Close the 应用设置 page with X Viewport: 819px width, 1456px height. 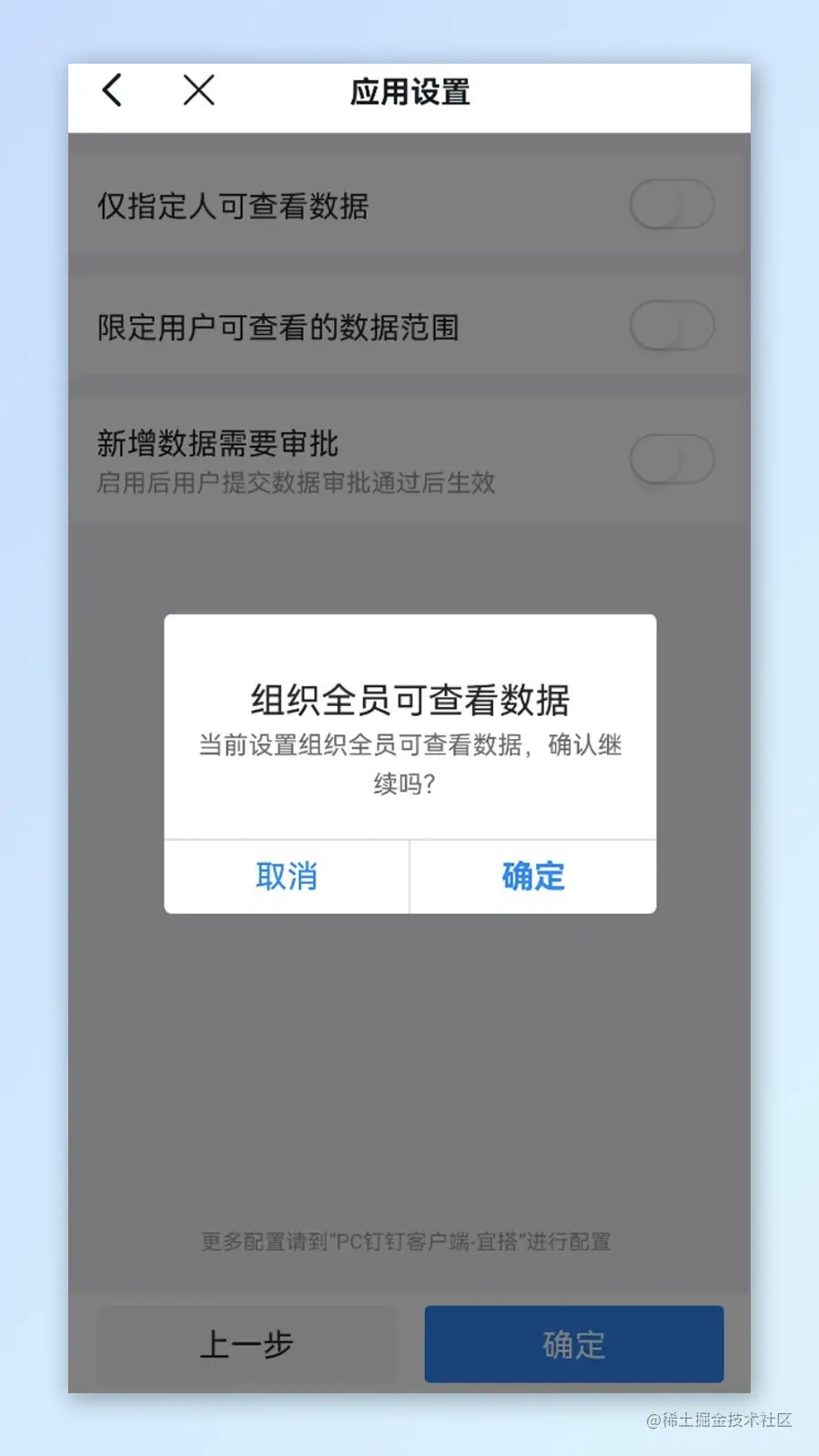[x=198, y=90]
